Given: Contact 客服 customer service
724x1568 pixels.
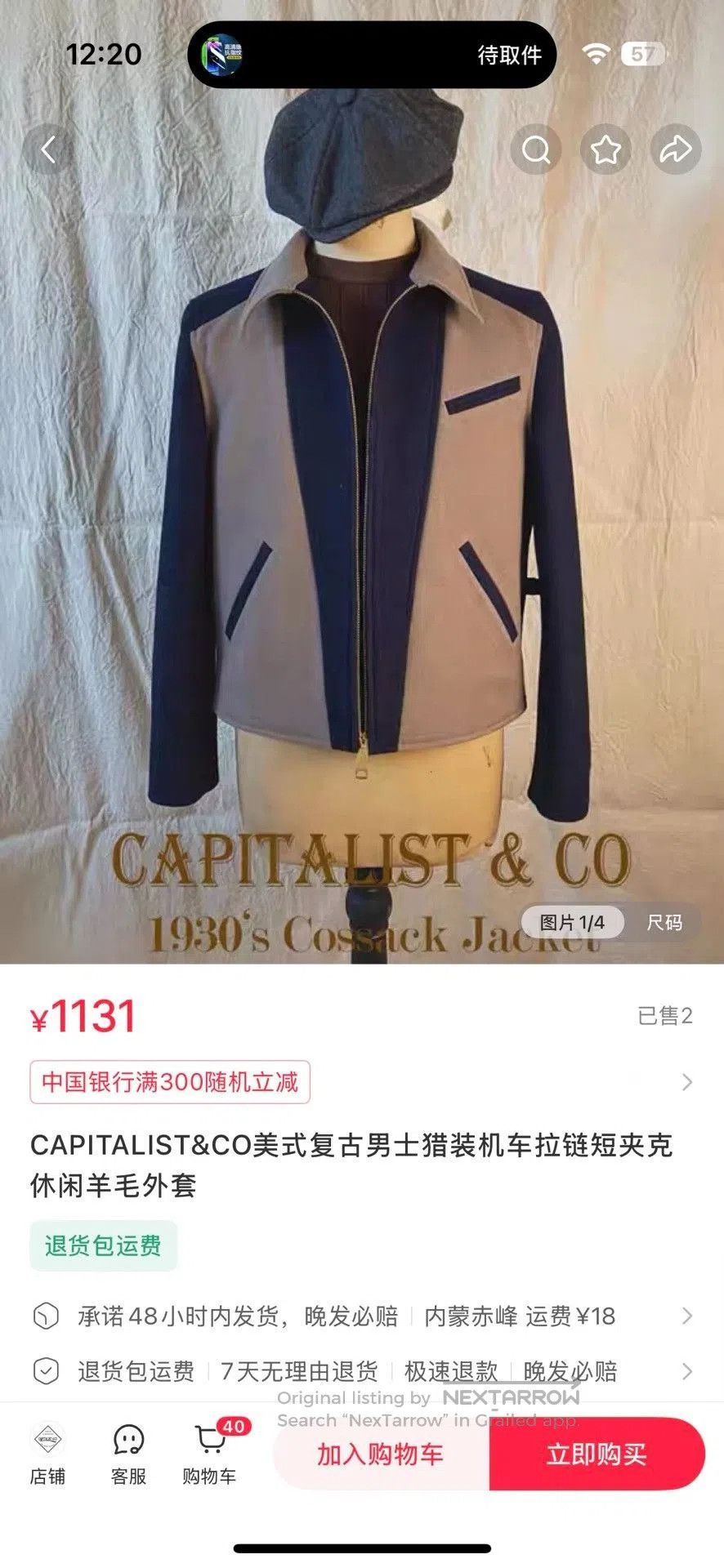Looking at the screenshot, I should (128, 1454).
